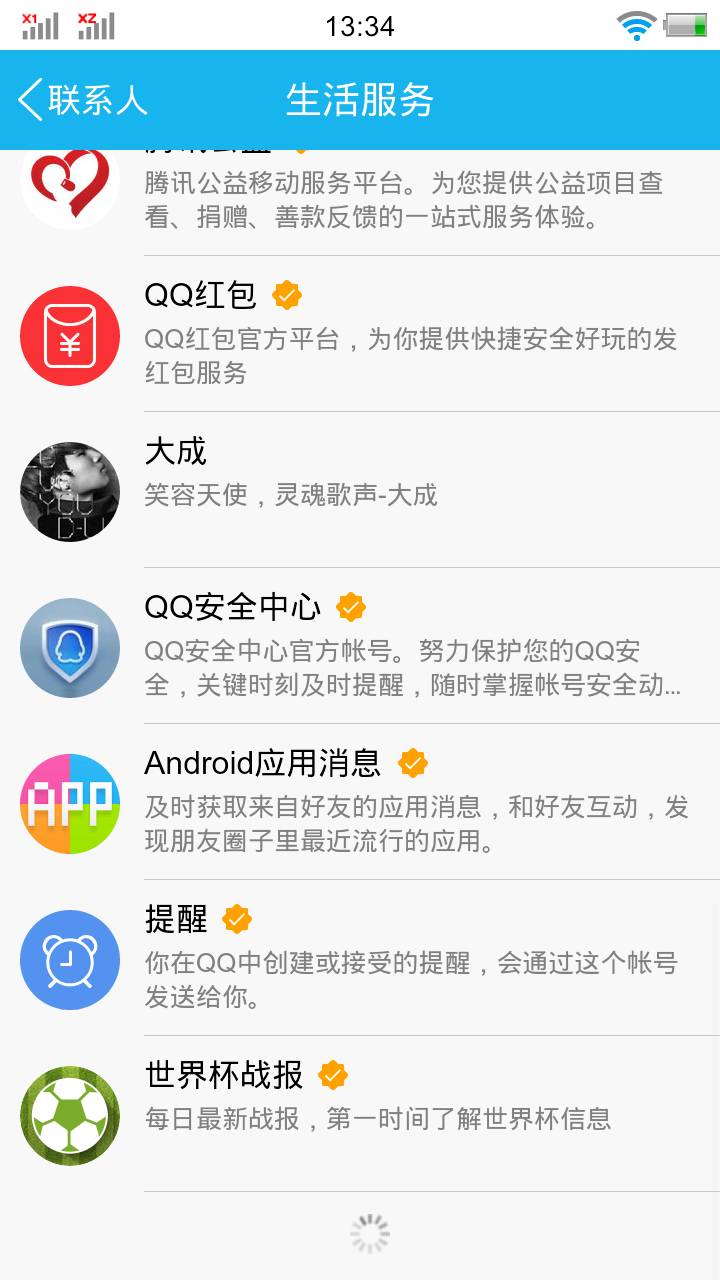
Task: Open the 提醒 service entry
Action: point(174,918)
